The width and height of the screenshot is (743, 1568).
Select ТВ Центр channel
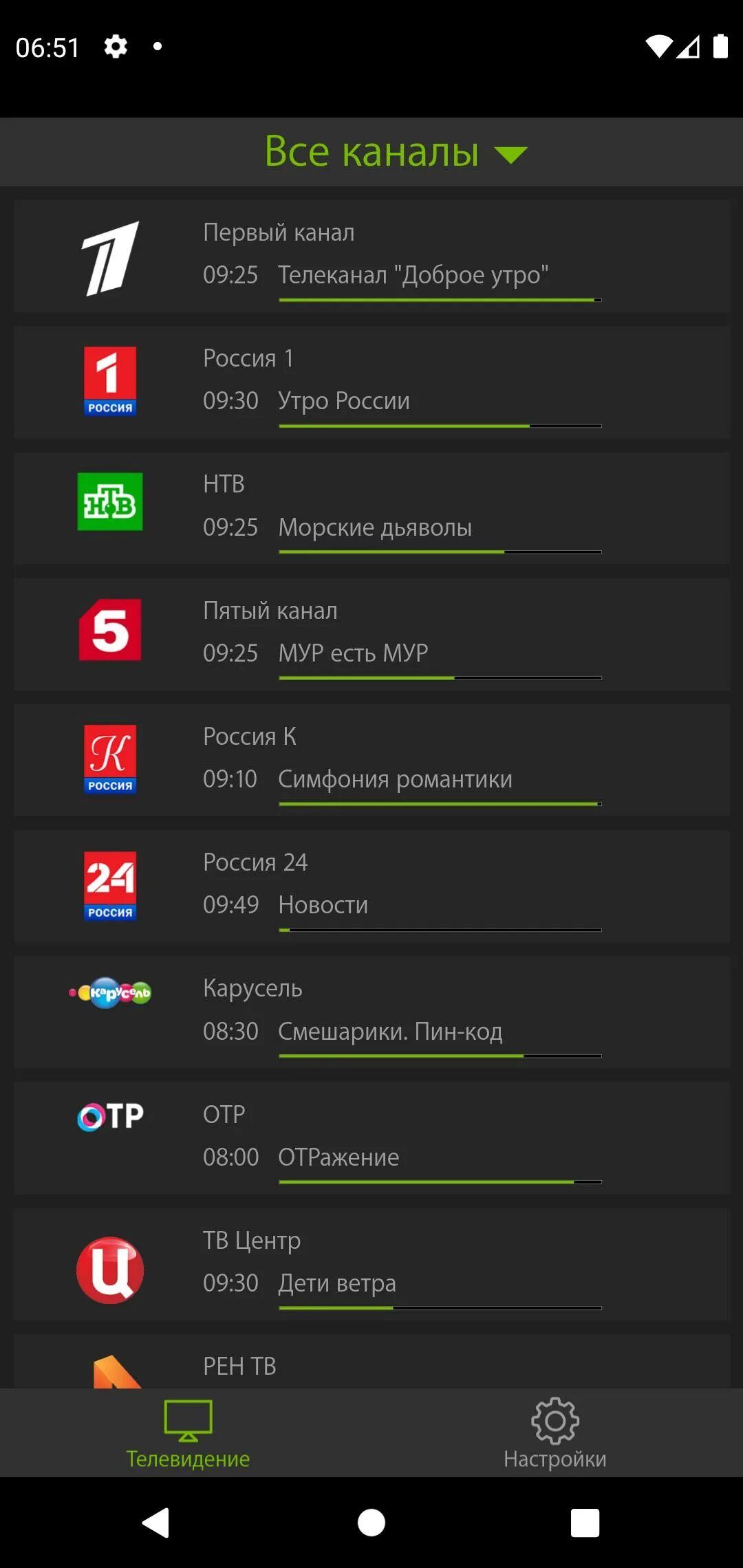pos(371,1264)
